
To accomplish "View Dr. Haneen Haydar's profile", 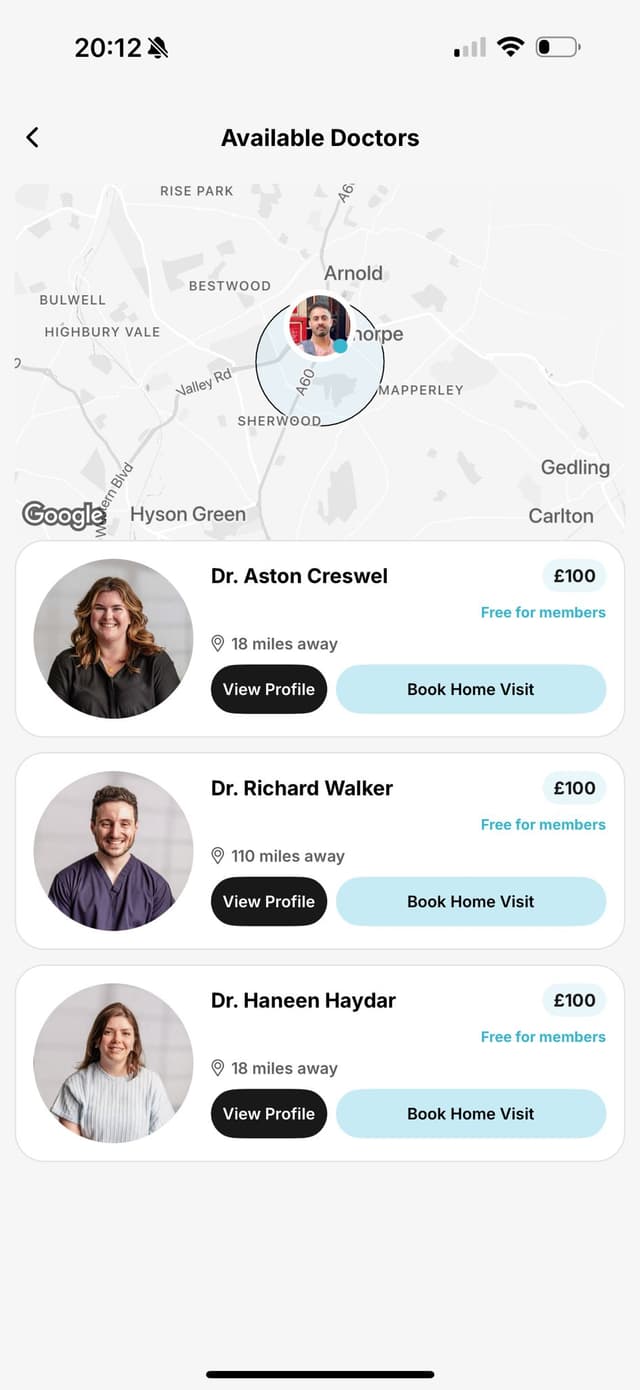I will tap(268, 1113).
